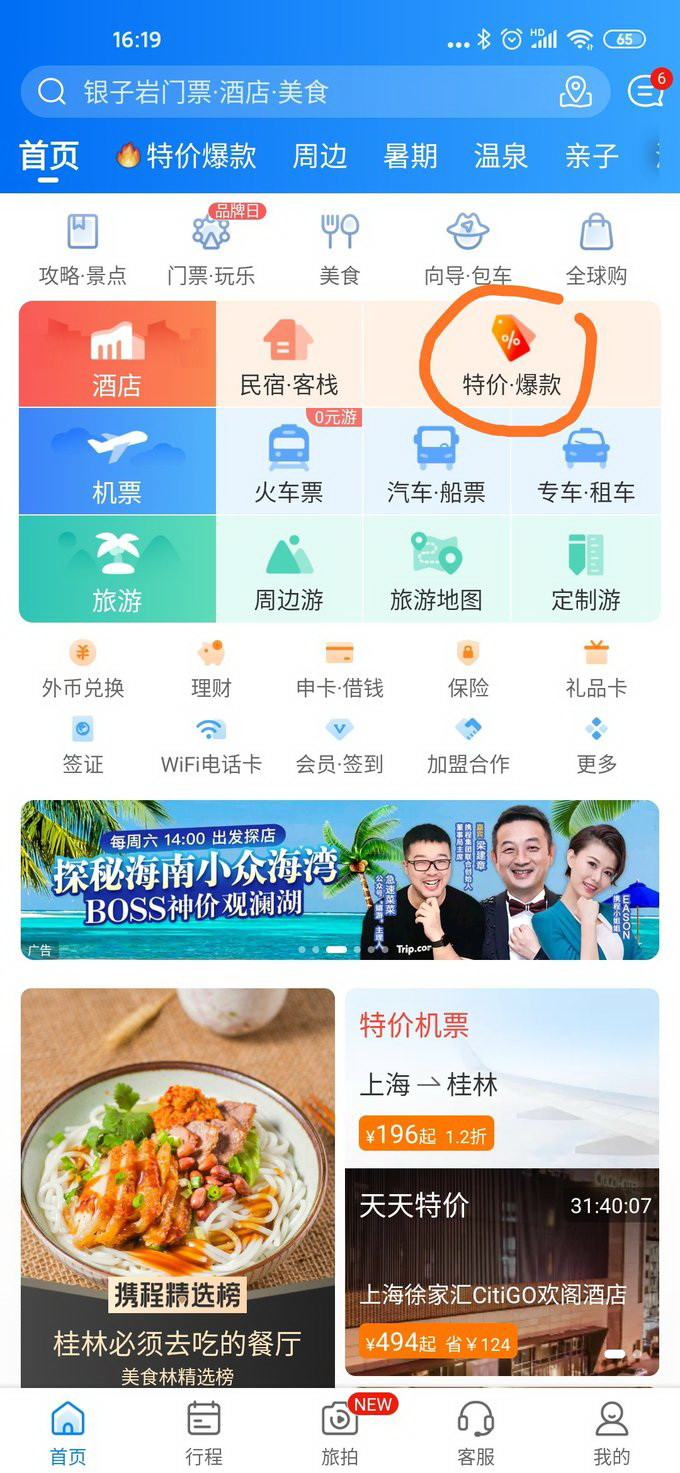Viewport: 680px width, 1473px height.
Task: Open 门票·玩乐 tickets section
Action: 211,250
